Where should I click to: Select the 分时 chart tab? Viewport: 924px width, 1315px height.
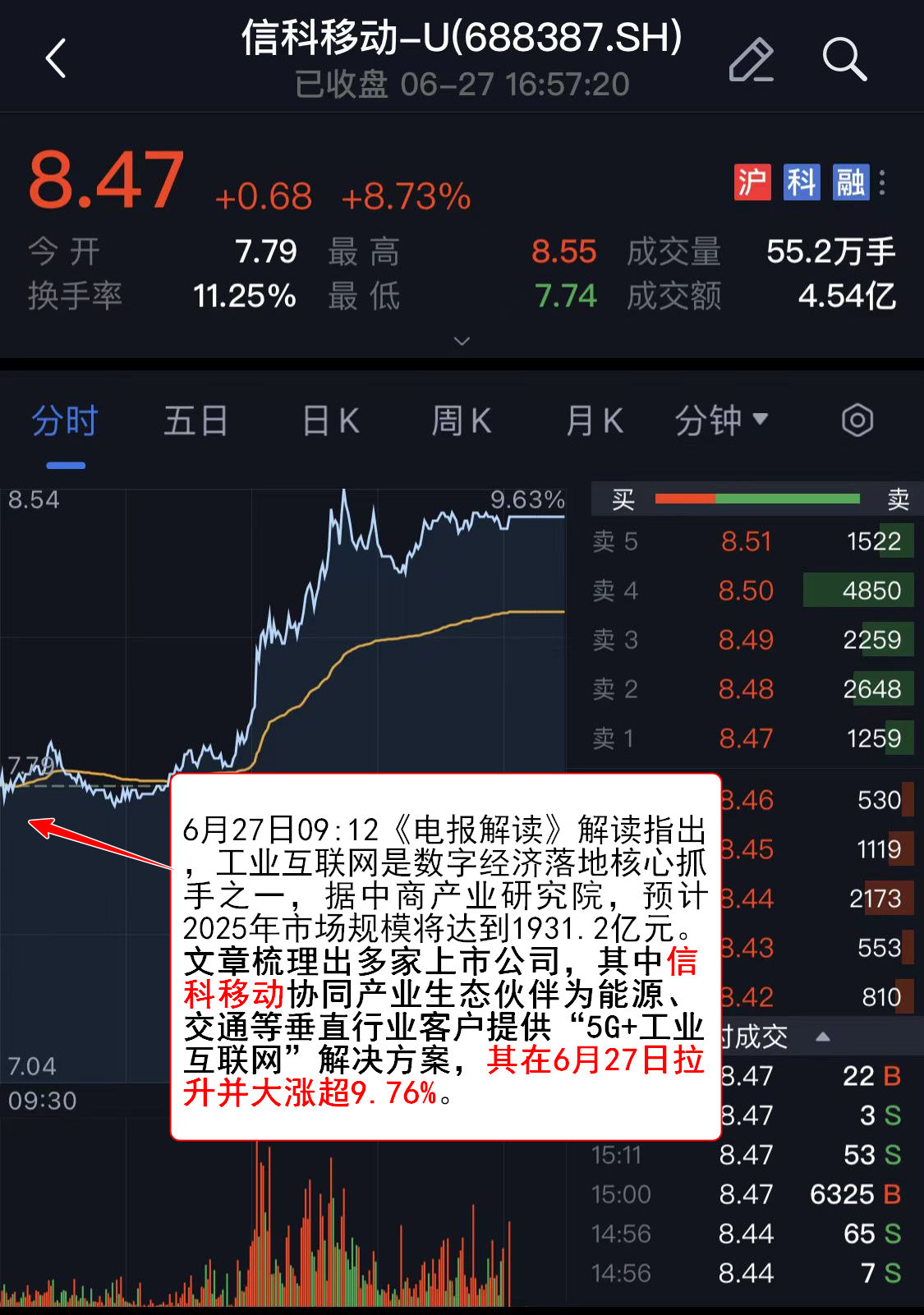pos(65,421)
